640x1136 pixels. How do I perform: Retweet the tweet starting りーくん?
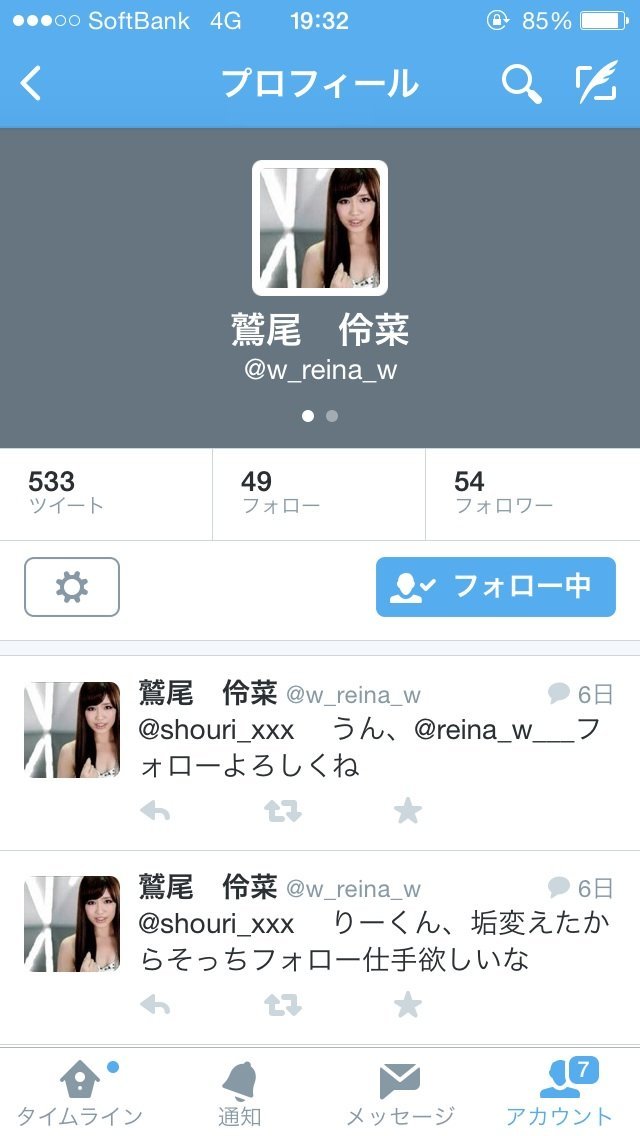(283, 1005)
